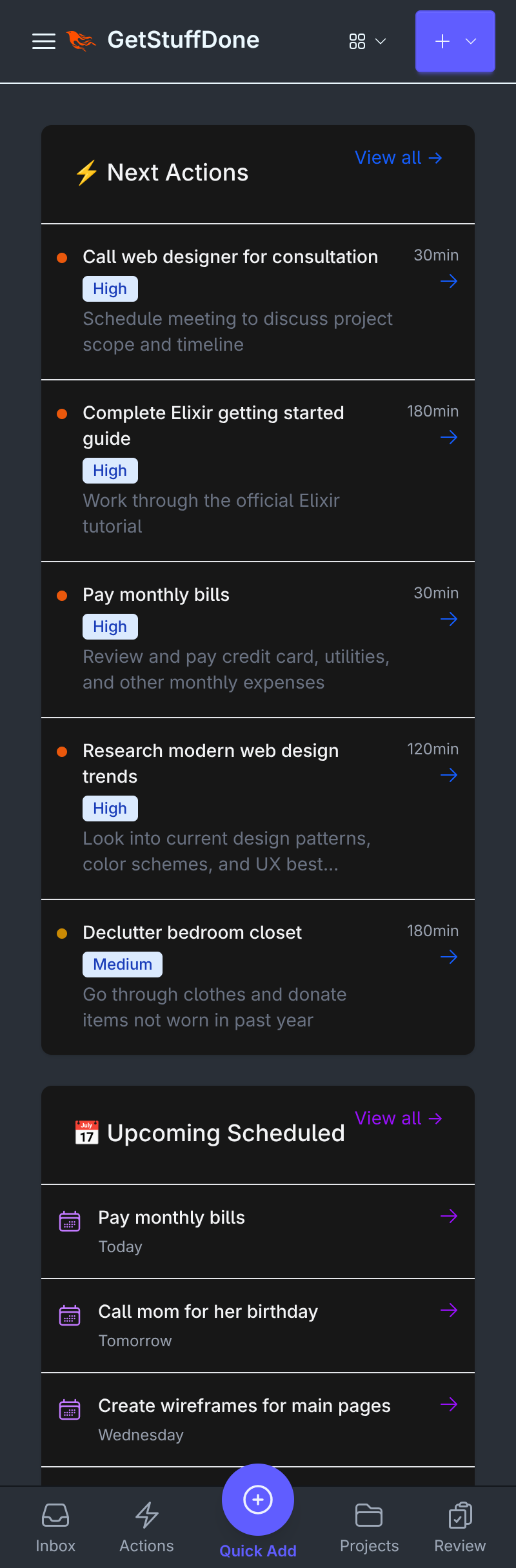
Task: Expand the grid view dropdown
Action: (367, 41)
